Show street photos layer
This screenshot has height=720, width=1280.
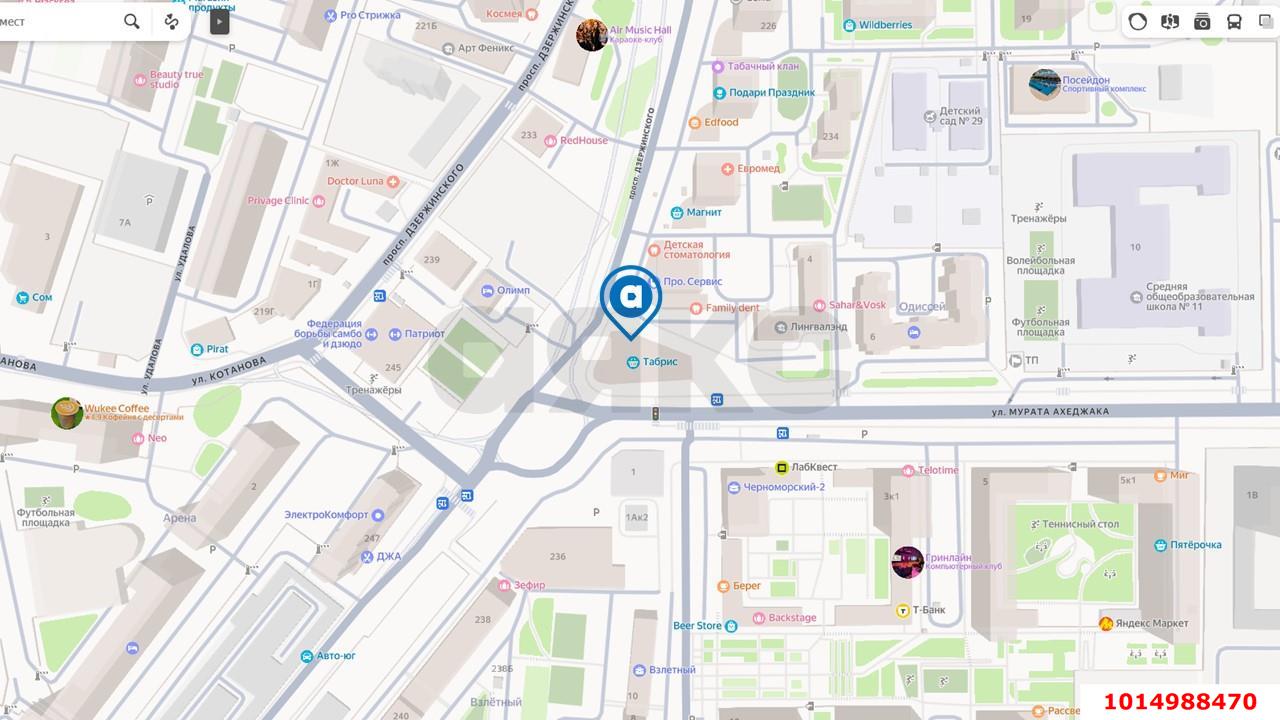pos(1202,21)
